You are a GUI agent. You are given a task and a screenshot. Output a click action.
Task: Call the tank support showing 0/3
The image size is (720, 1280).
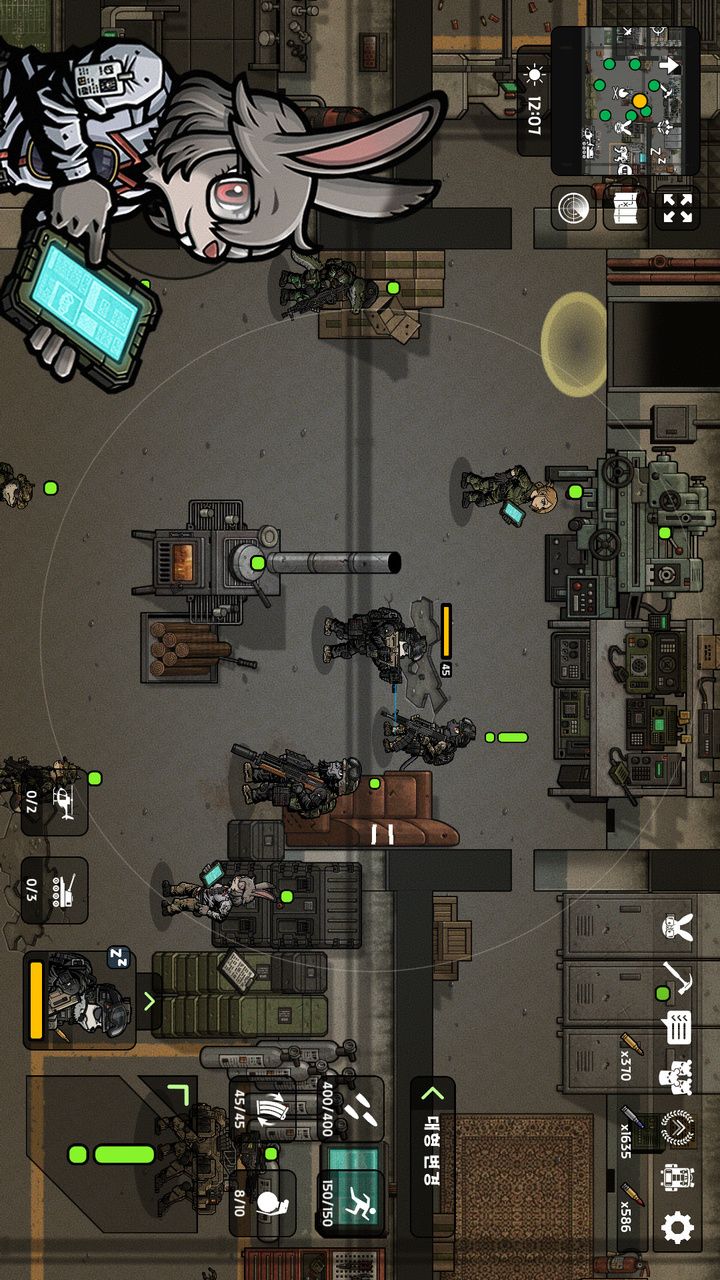[x=55, y=890]
